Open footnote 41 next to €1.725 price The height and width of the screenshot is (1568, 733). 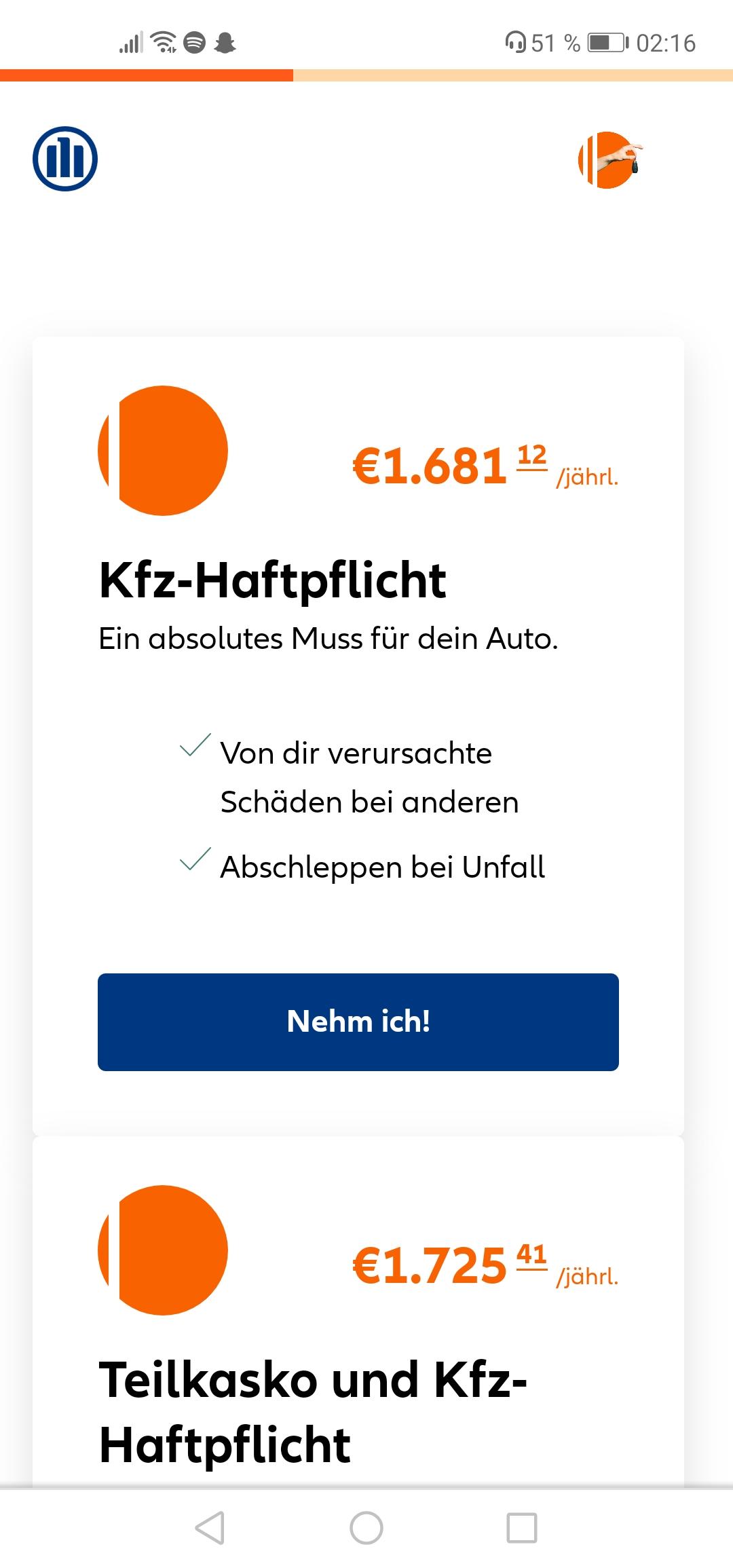tap(531, 1255)
